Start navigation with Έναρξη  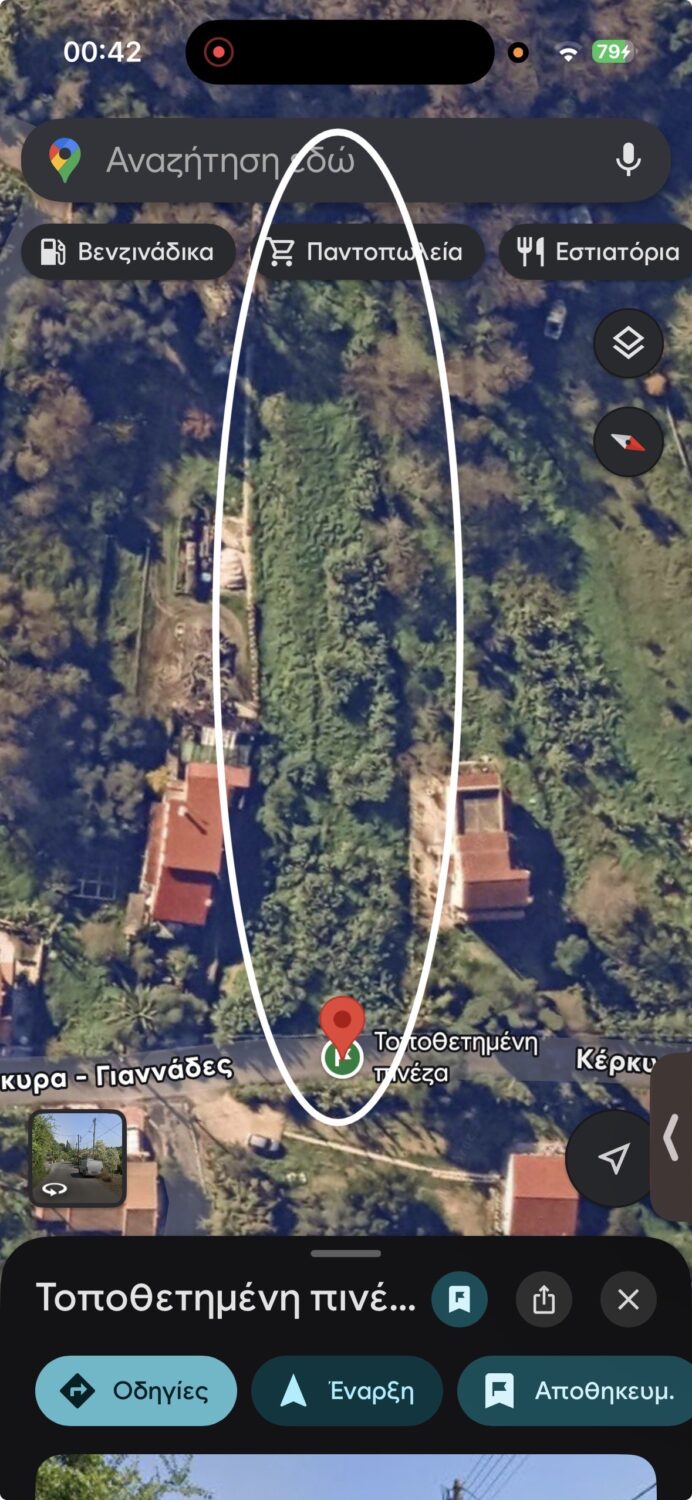pyautogui.click(x=346, y=1390)
